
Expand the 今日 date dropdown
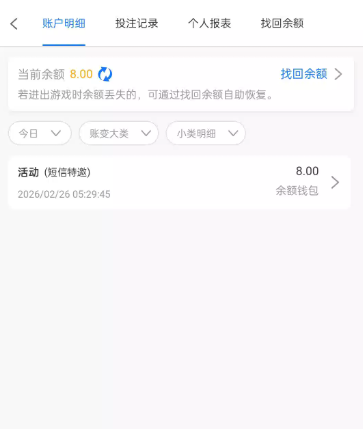[x=40, y=133]
